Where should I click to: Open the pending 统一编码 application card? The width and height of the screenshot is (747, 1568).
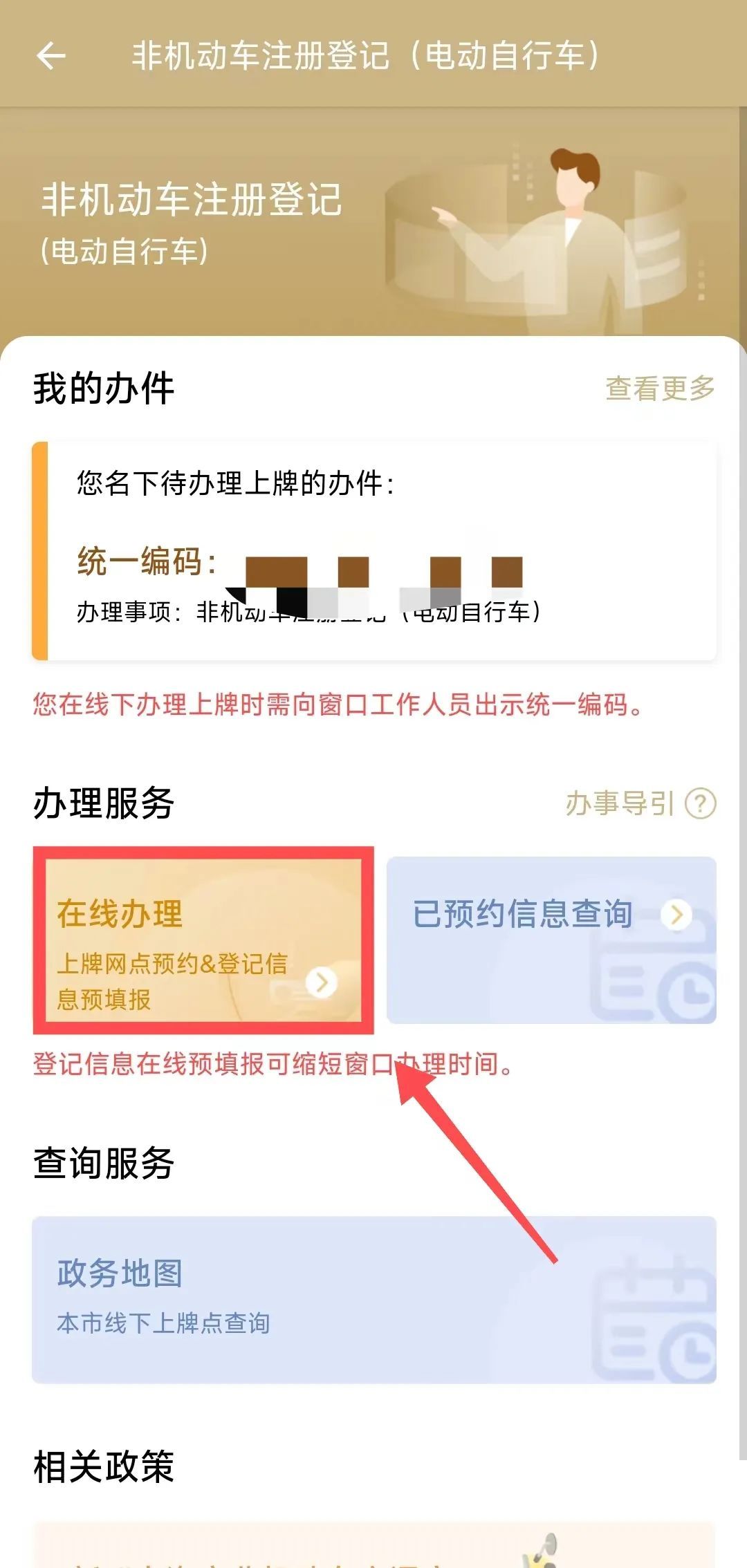[373, 551]
